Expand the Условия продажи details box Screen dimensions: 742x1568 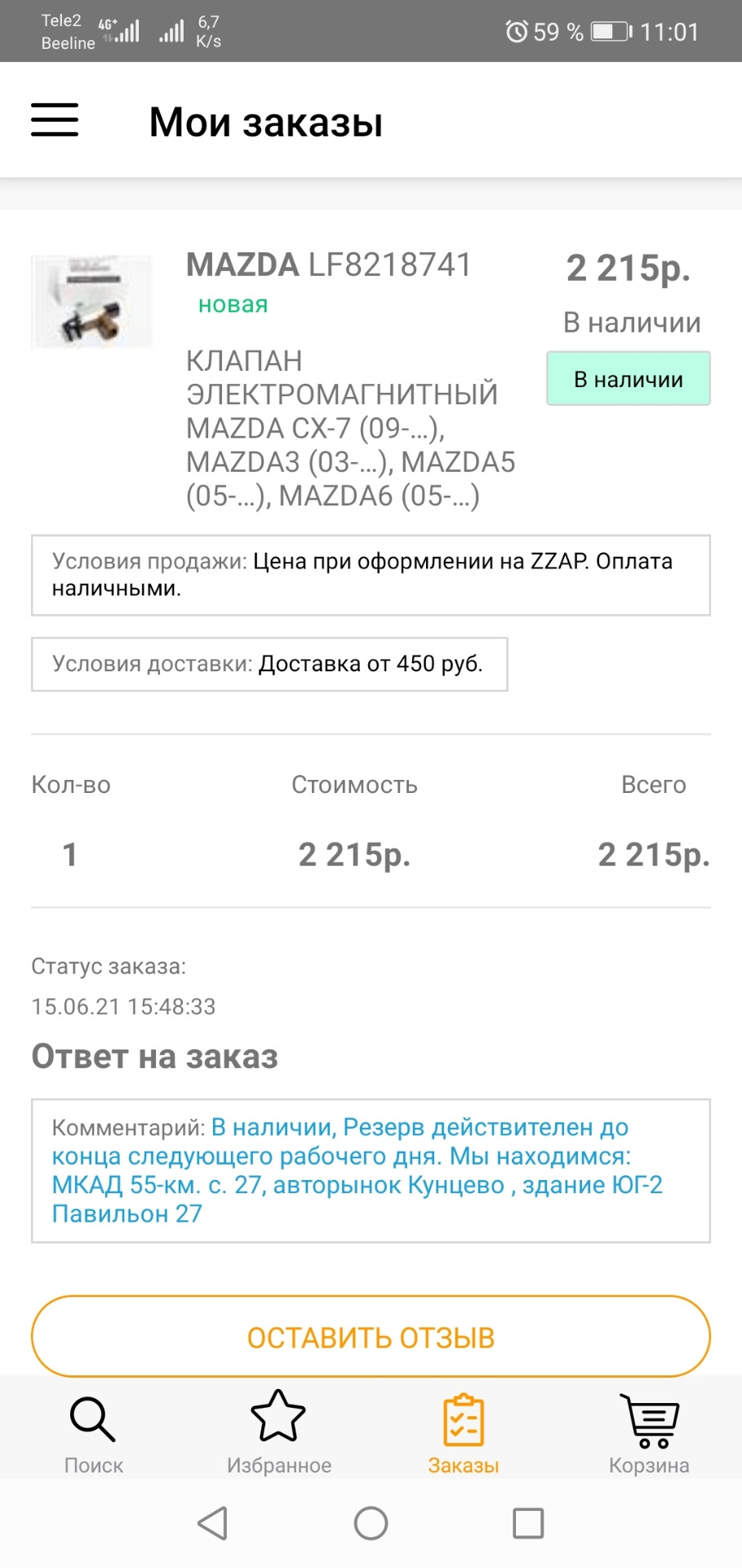point(371,575)
